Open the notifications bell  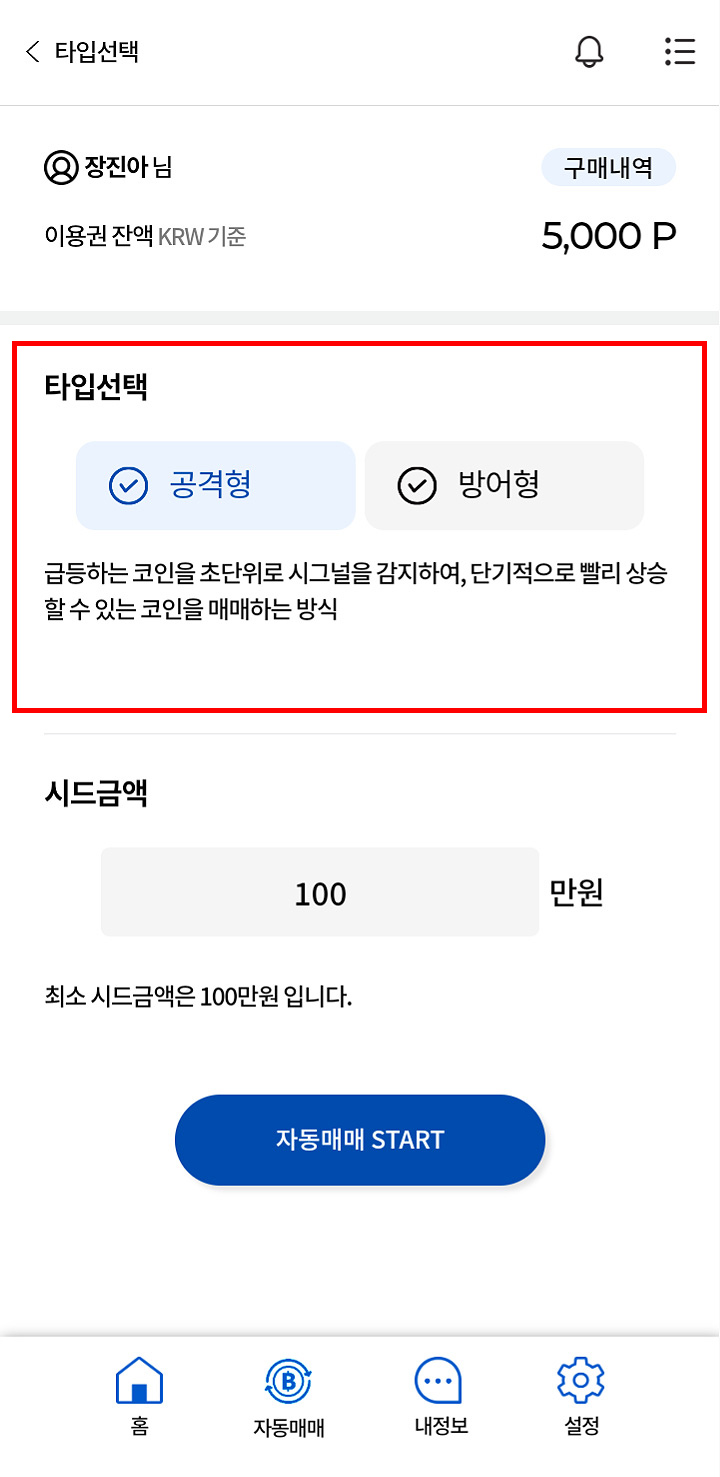590,52
